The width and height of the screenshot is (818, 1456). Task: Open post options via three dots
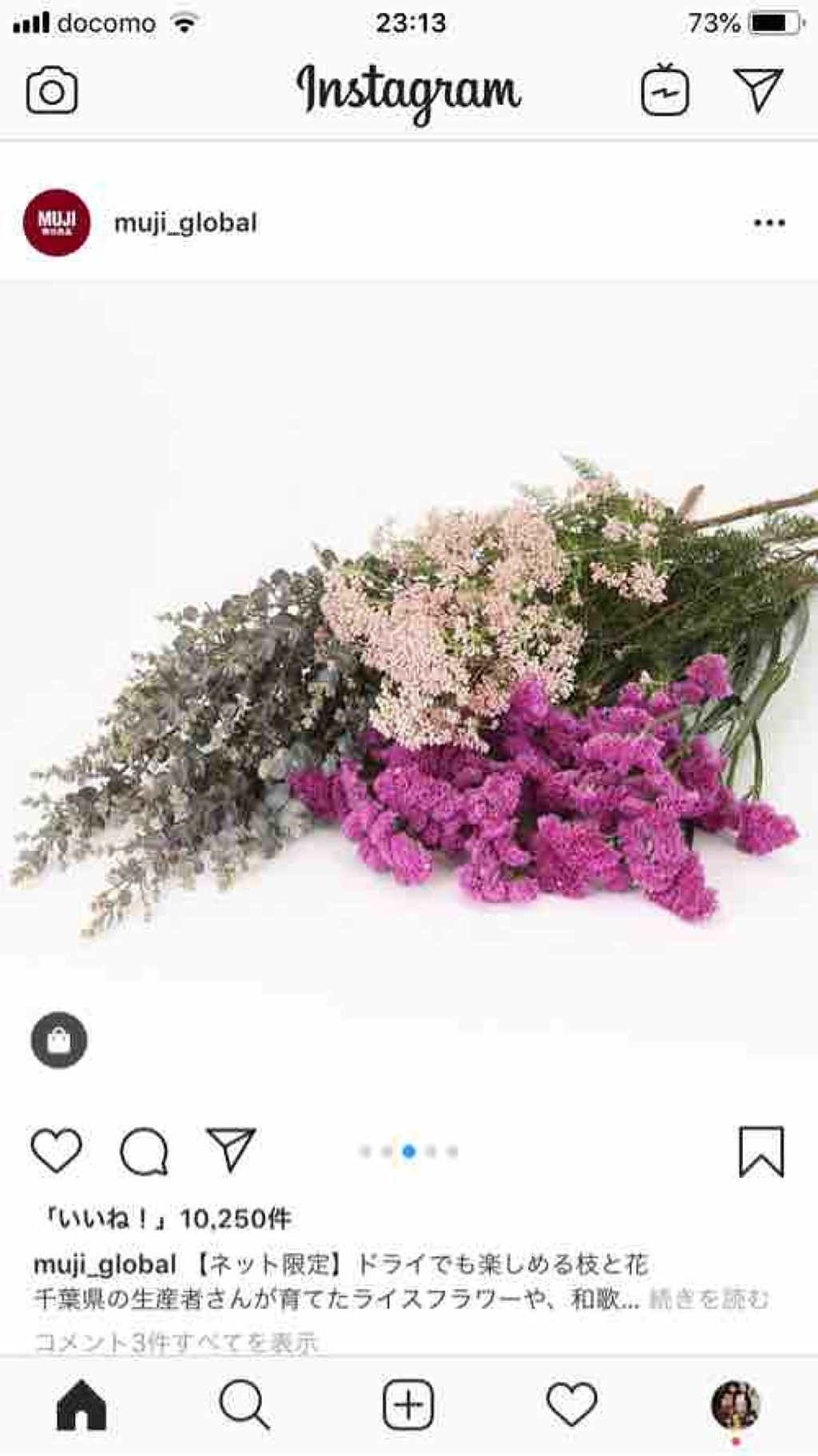(x=768, y=223)
